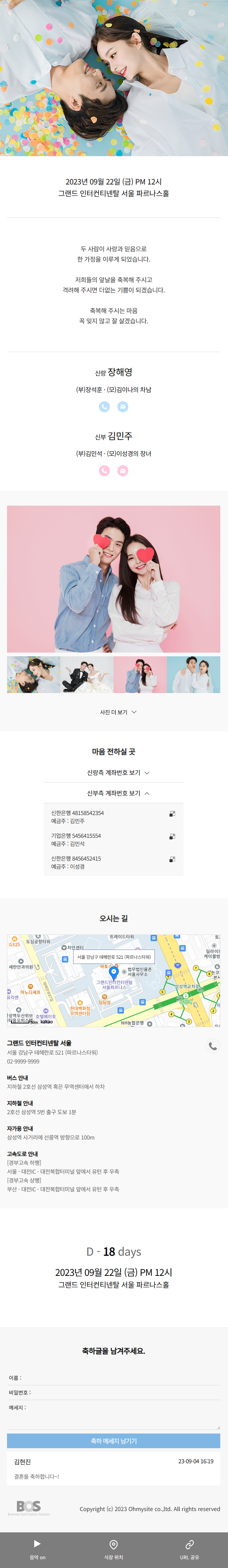This screenshot has width=228, height=1568.
Task: Send a message to the groom 장해영
Action: click(122, 407)
